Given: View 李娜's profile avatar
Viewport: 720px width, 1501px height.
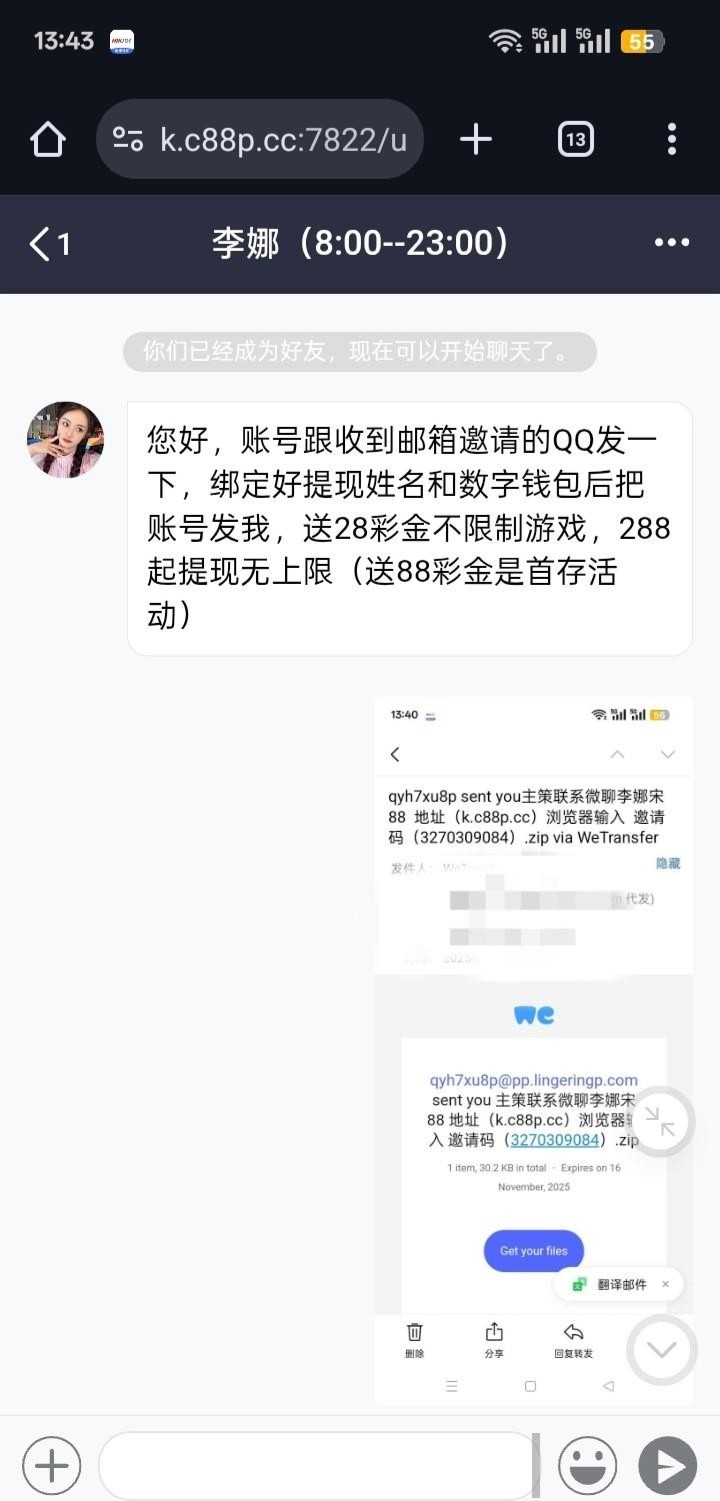Looking at the screenshot, I should (x=65, y=440).
